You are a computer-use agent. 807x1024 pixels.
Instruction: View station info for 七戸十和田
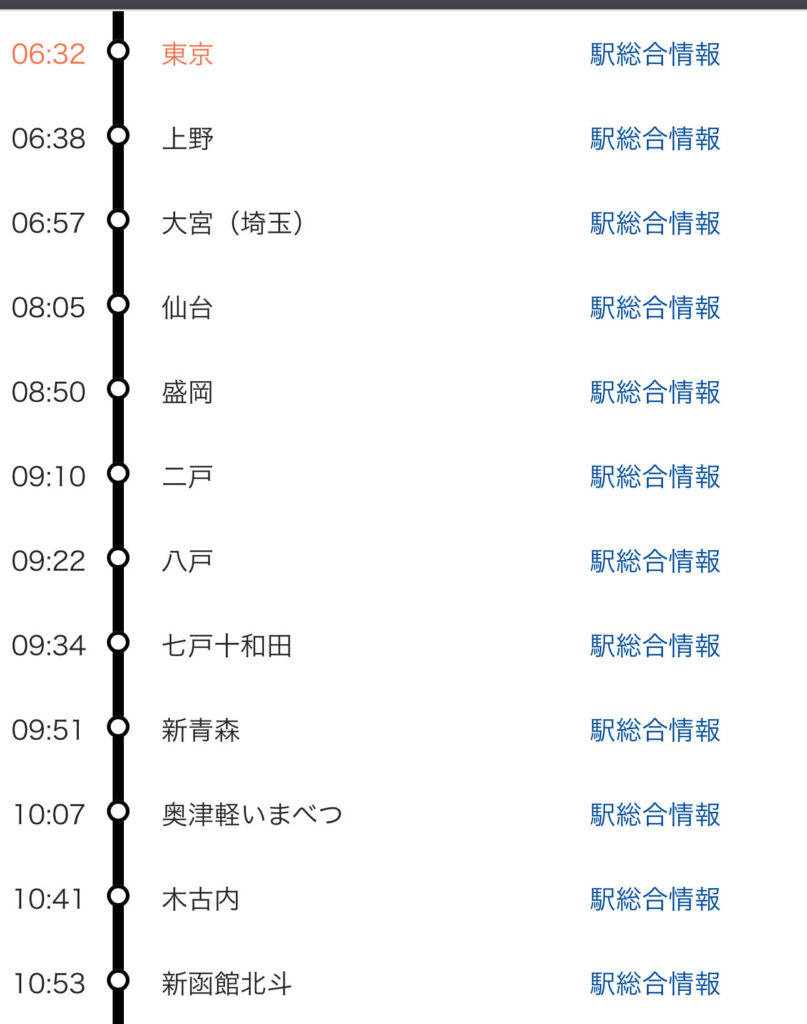pyautogui.click(x=655, y=645)
